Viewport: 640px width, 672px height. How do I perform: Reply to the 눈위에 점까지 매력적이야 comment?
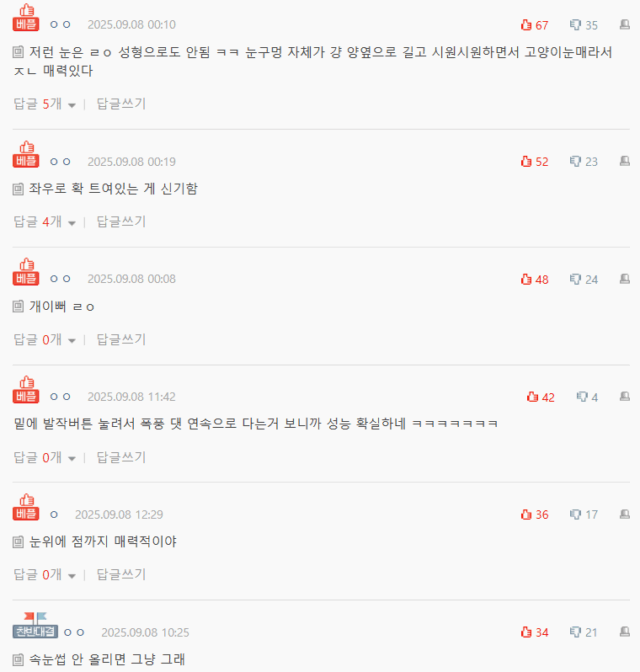coord(121,575)
